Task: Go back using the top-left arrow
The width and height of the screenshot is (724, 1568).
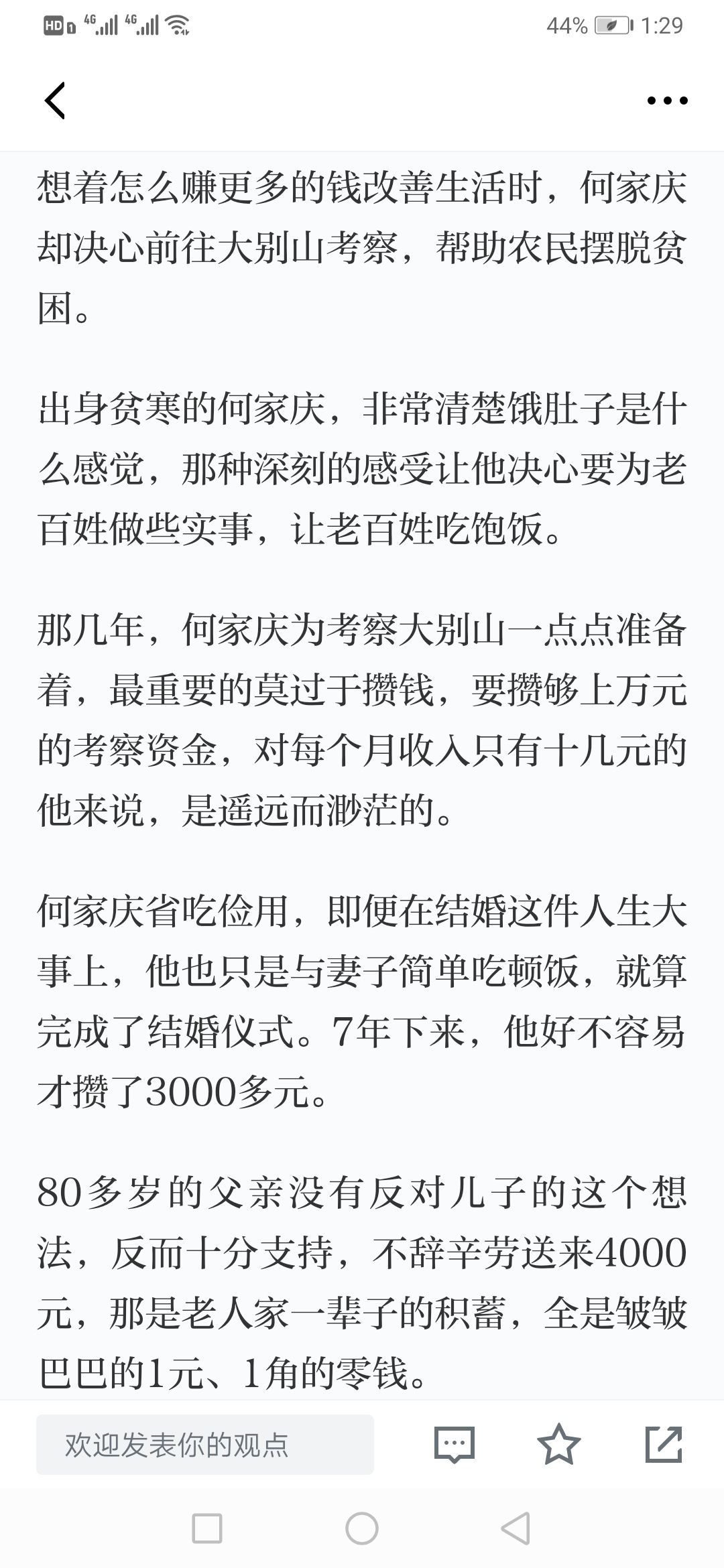Action: click(55, 101)
